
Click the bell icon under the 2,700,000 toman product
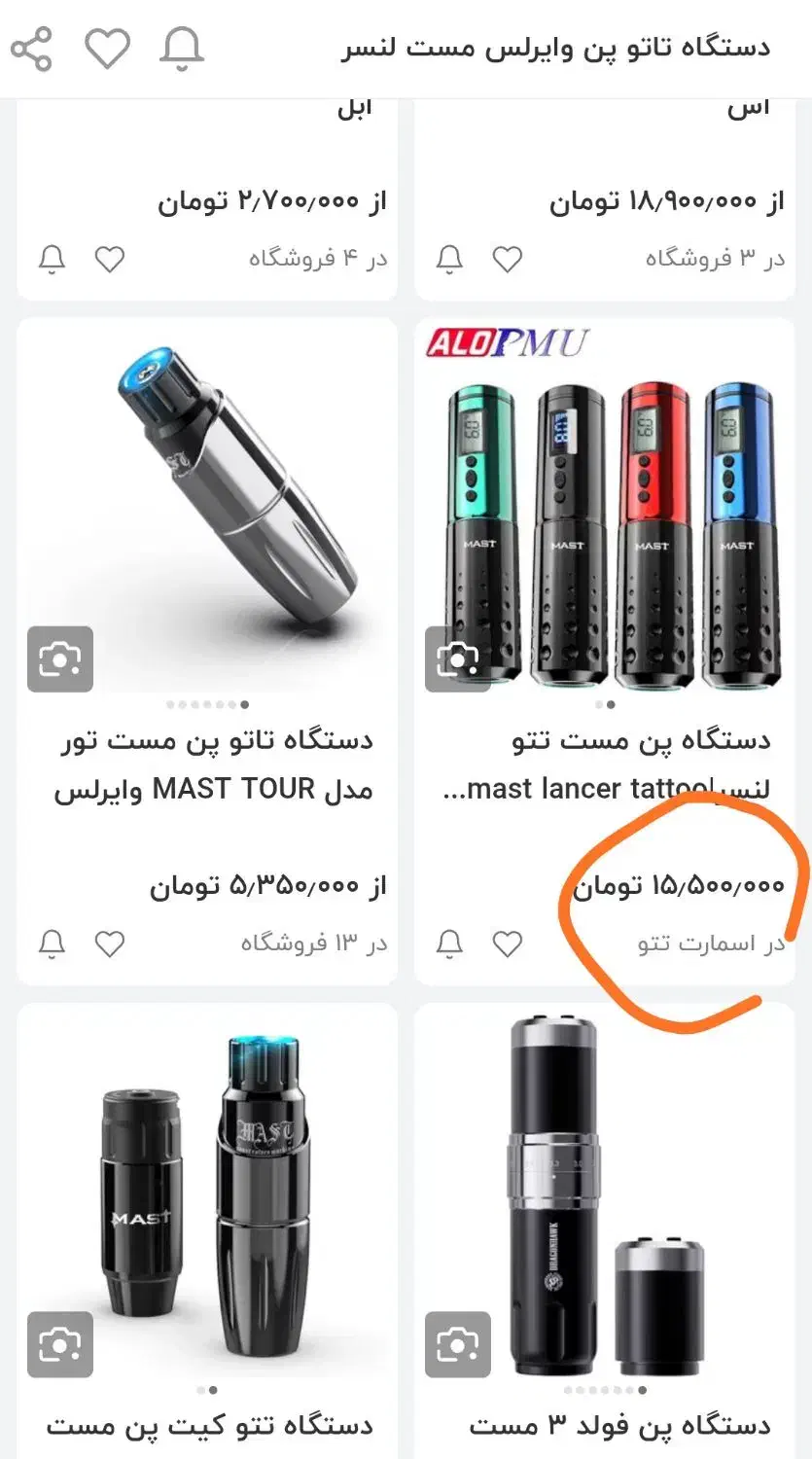click(x=52, y=259)
